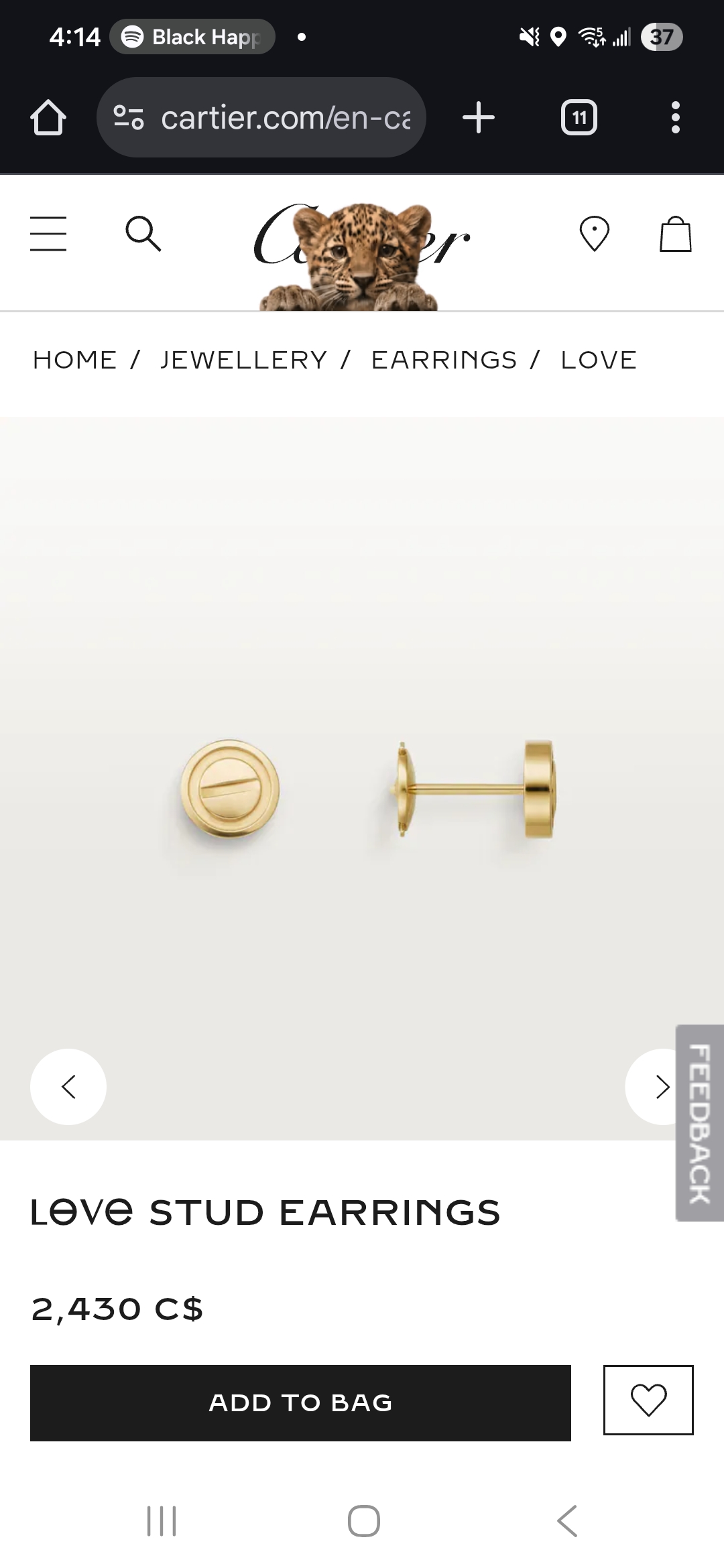The height and width of the screenshot is (1568, 724).
Task: Open the site search
Action: tap(143, 234)
